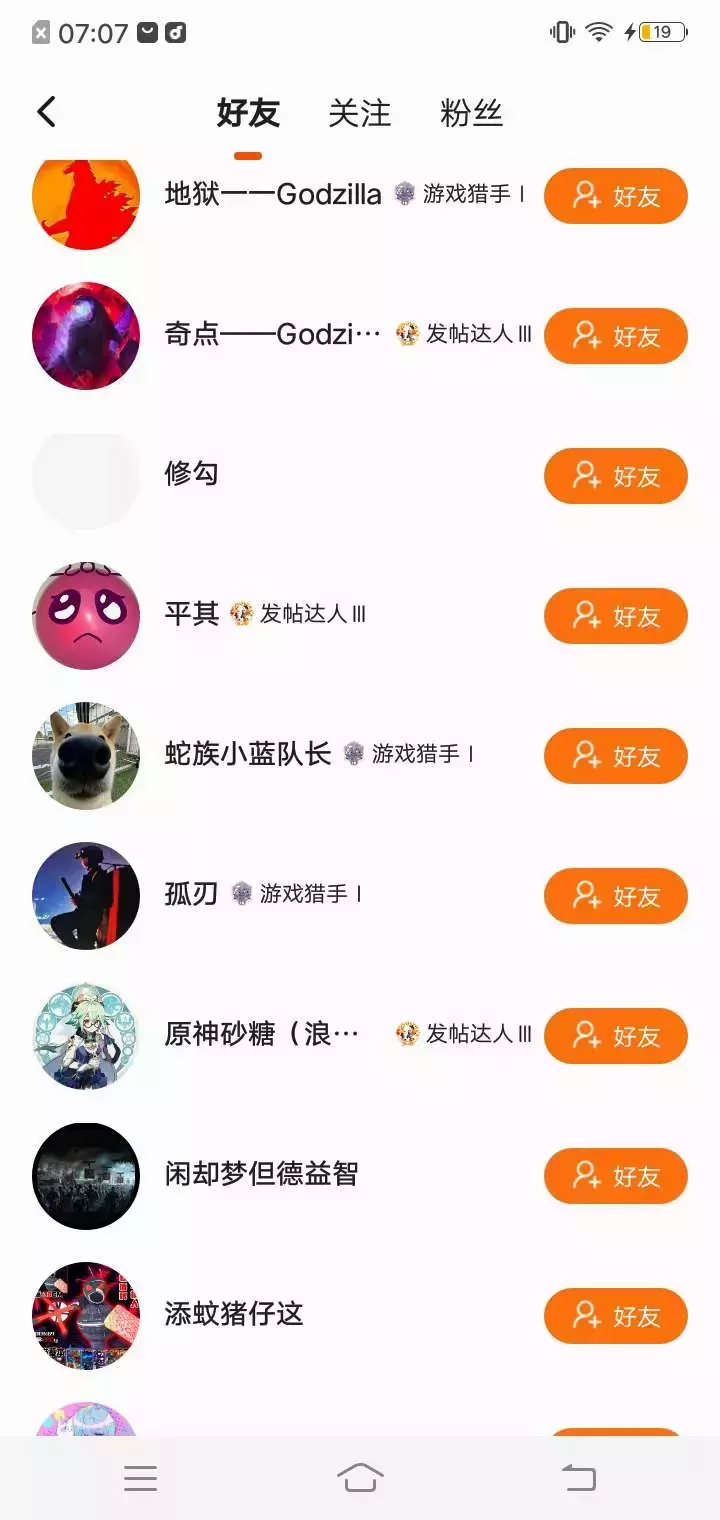720x1520 pixels.
Task: Open 地狱一一Godzilla's profile
Action: point(273,194)
